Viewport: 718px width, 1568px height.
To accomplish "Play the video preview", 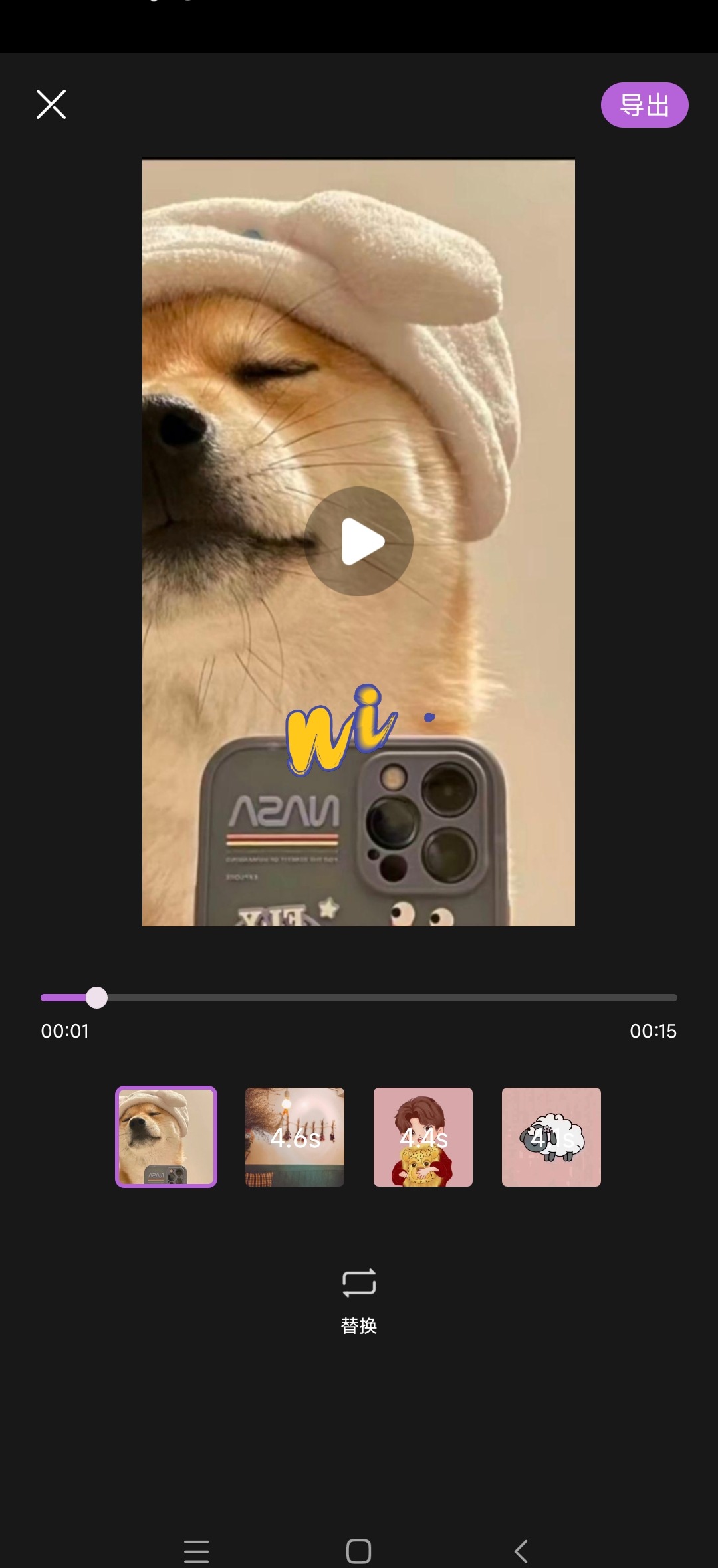I will 359,541.
